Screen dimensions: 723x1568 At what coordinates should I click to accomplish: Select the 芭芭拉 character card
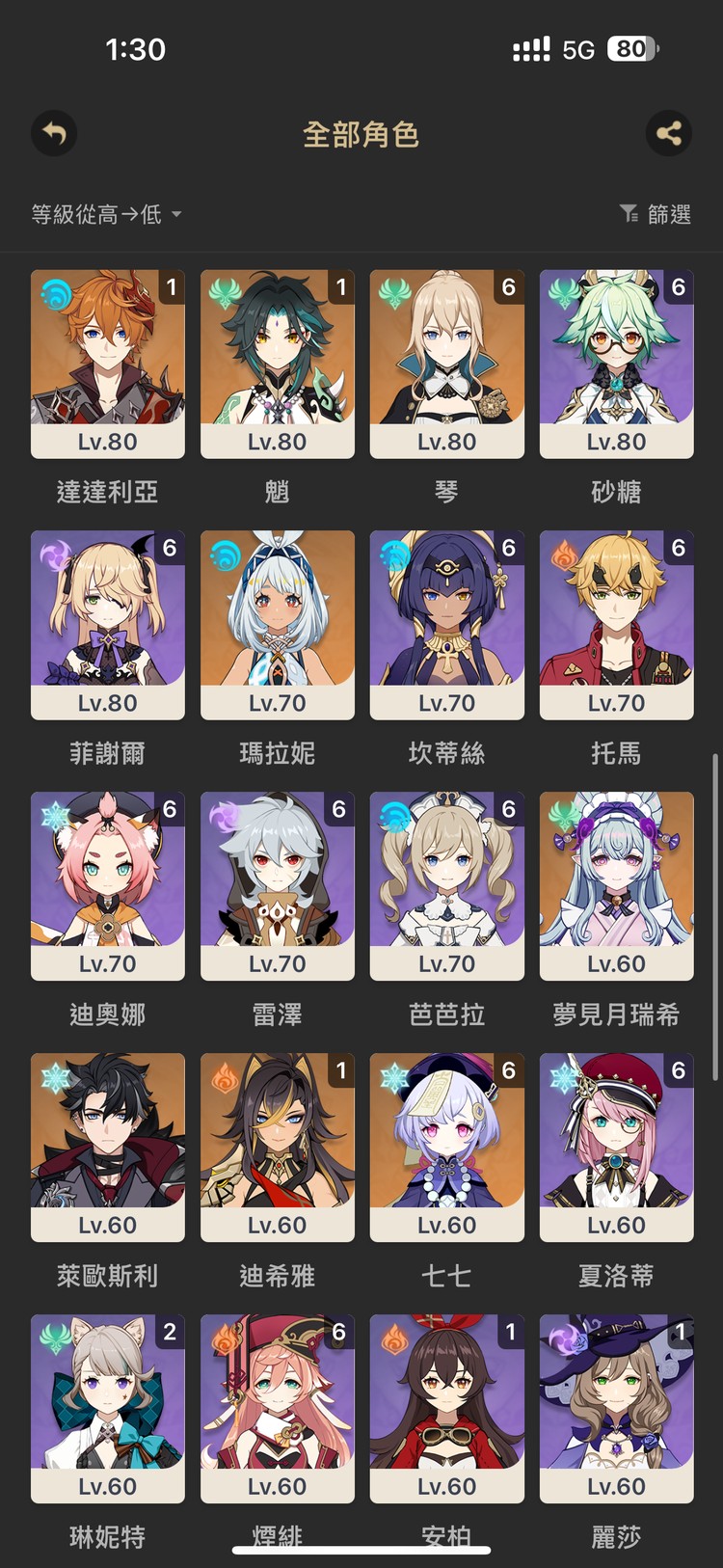(x=446, y=886)
